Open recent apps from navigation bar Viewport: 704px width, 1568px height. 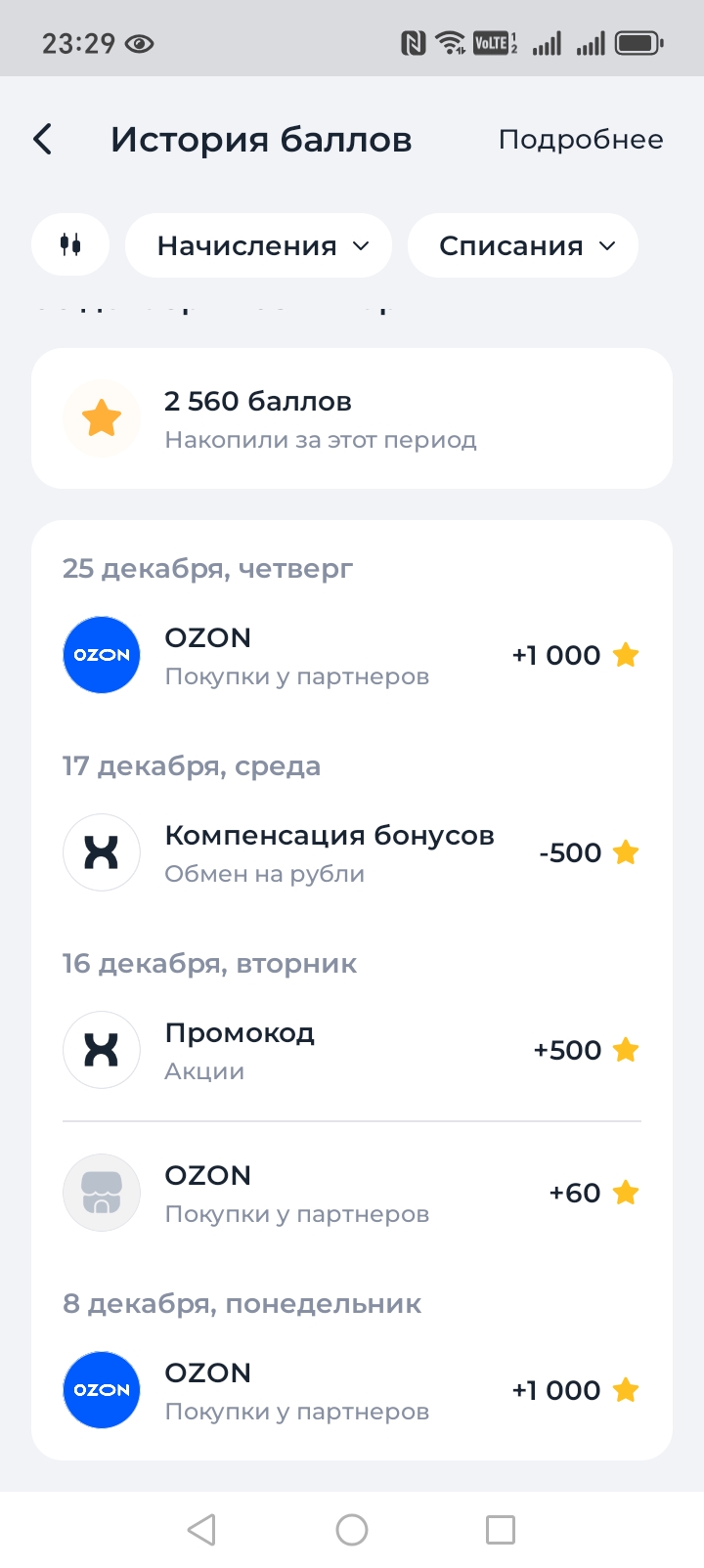tap(501, 1530)
